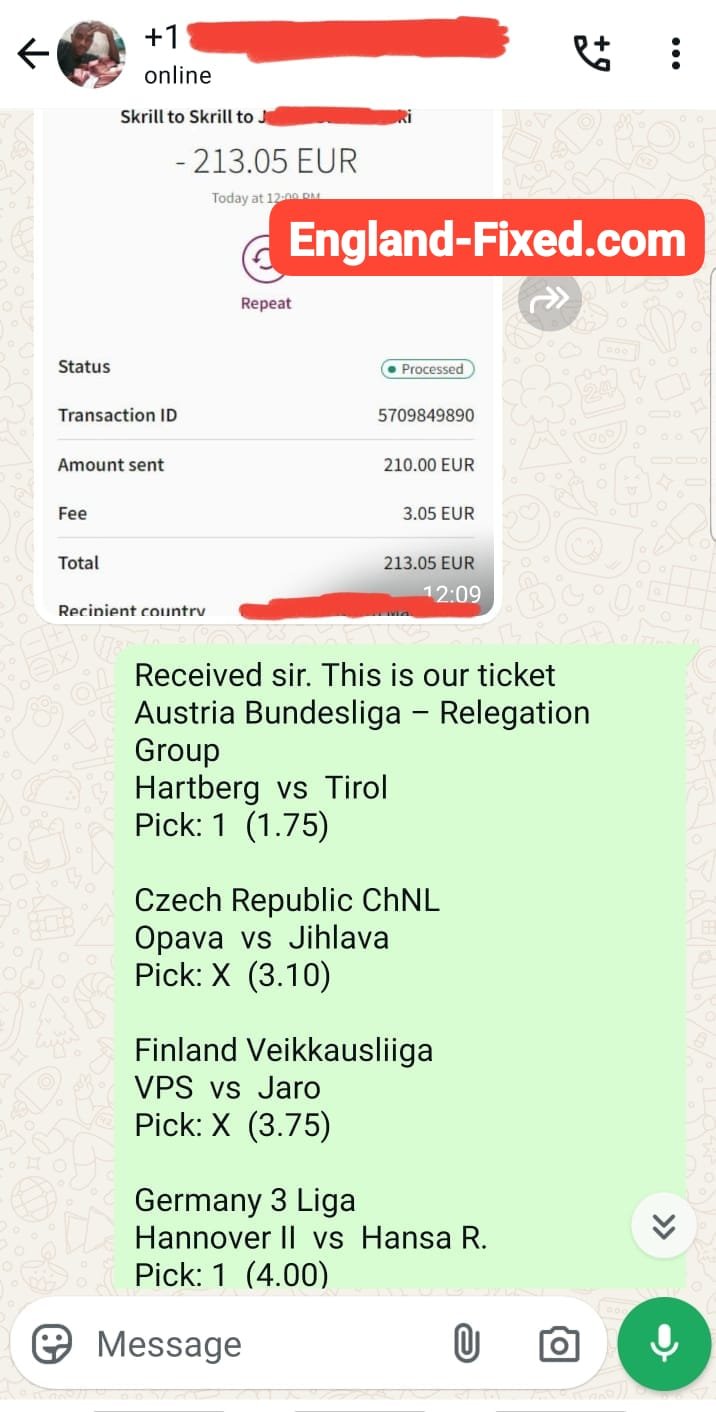Tap the voice message microphone
Image resolution: width=716 pixels, height=1412 pixels.
tap(664, 1344)
